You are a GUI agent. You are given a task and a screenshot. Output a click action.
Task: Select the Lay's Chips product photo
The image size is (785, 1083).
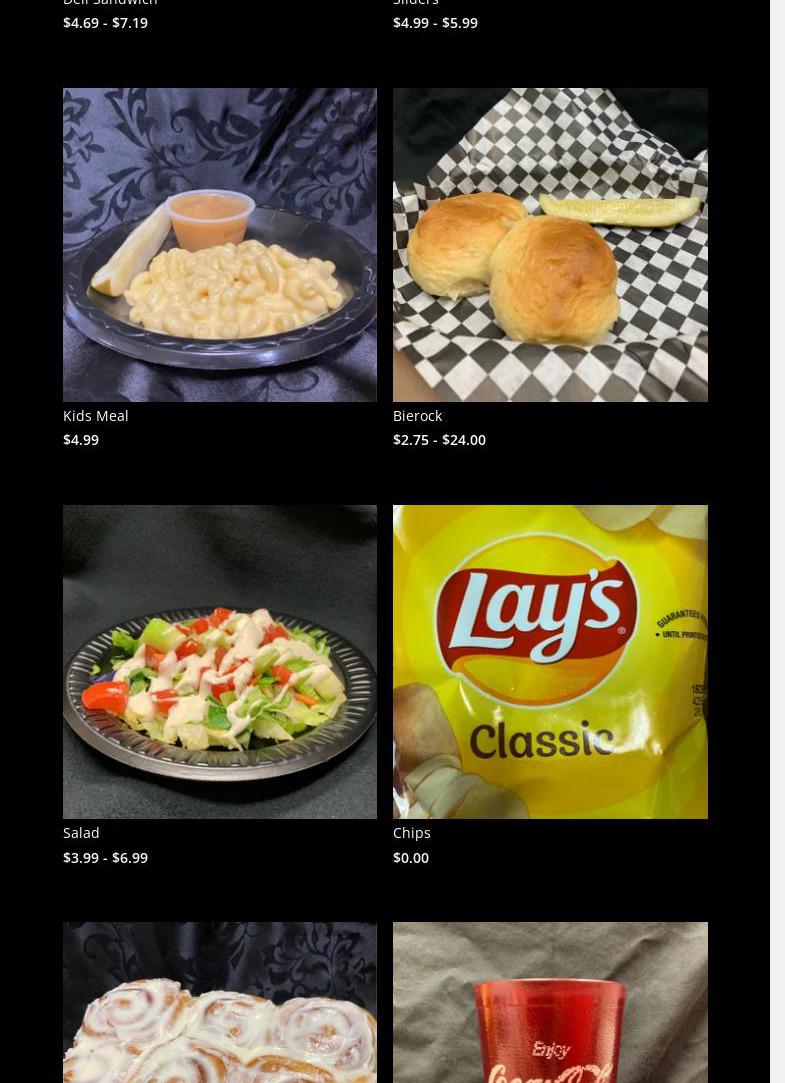(549, 661)
